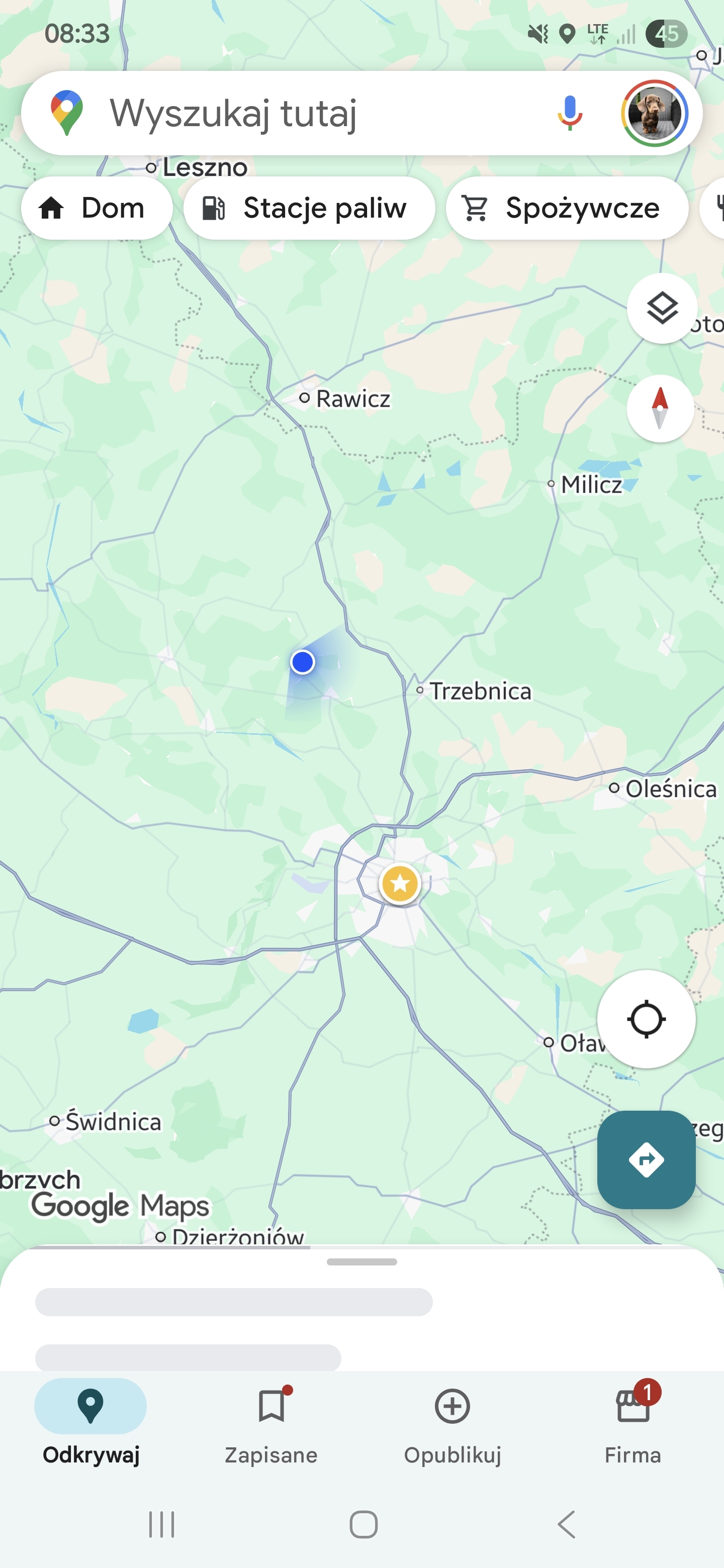724x1568 pixels.
Task: Tap the starred saved place marker
Action: coord(399,883)
